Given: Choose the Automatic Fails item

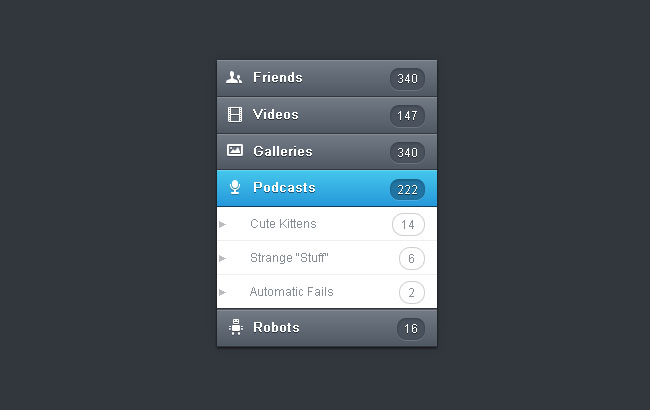Looking at the screenshot, I should click(291, 292).
